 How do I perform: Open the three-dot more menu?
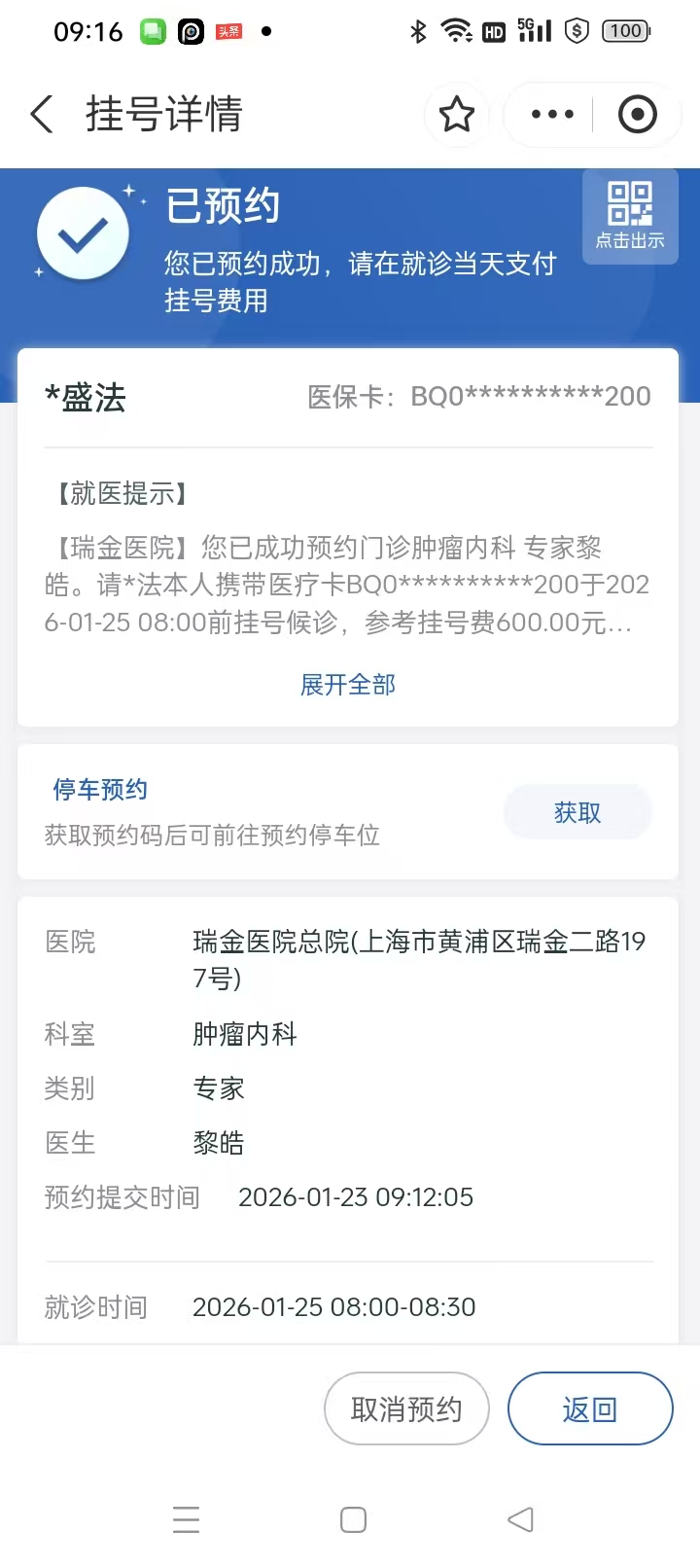[552, 115]
